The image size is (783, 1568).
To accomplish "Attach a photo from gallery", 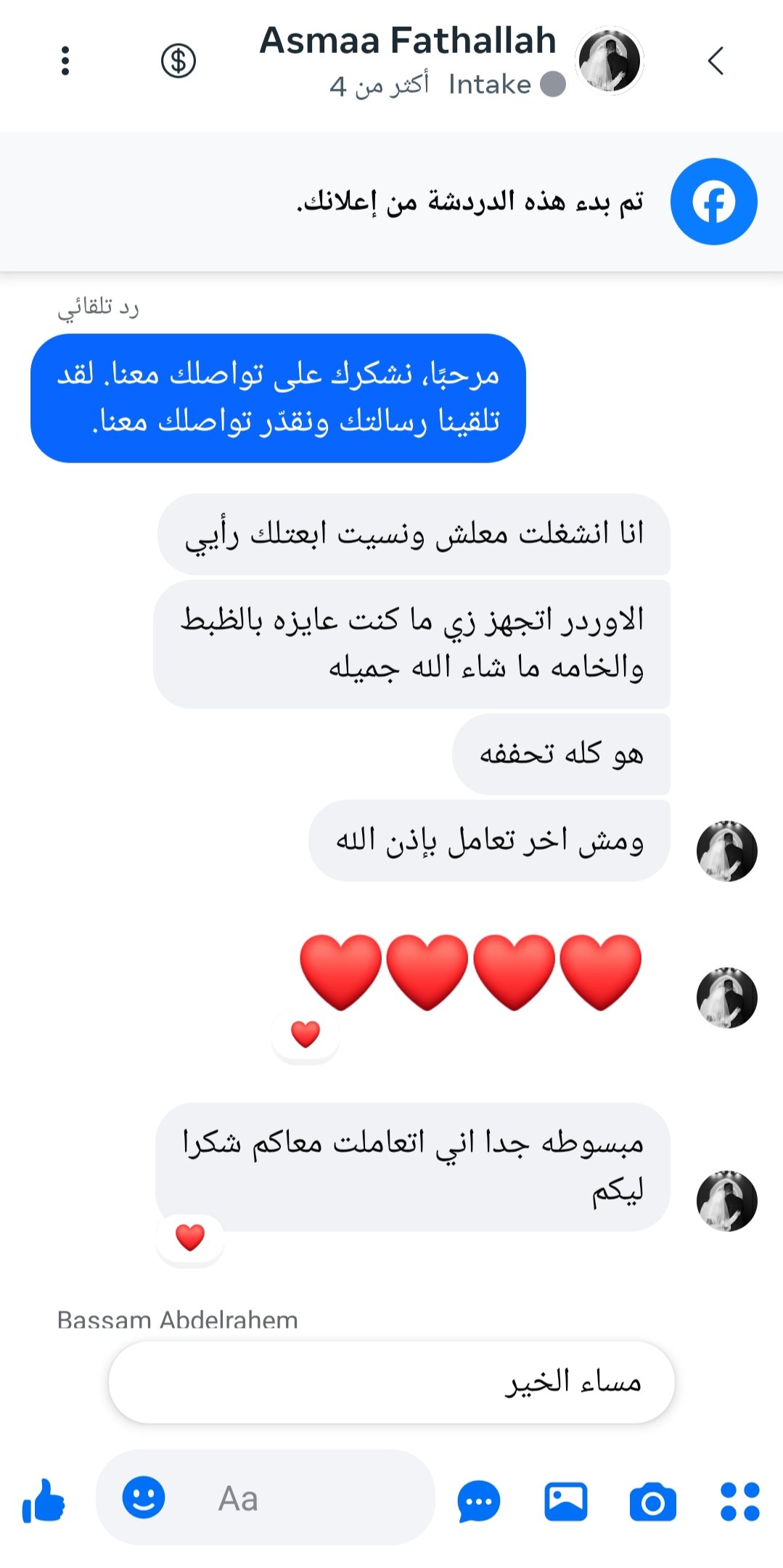I will click(x=565, y=1501).
